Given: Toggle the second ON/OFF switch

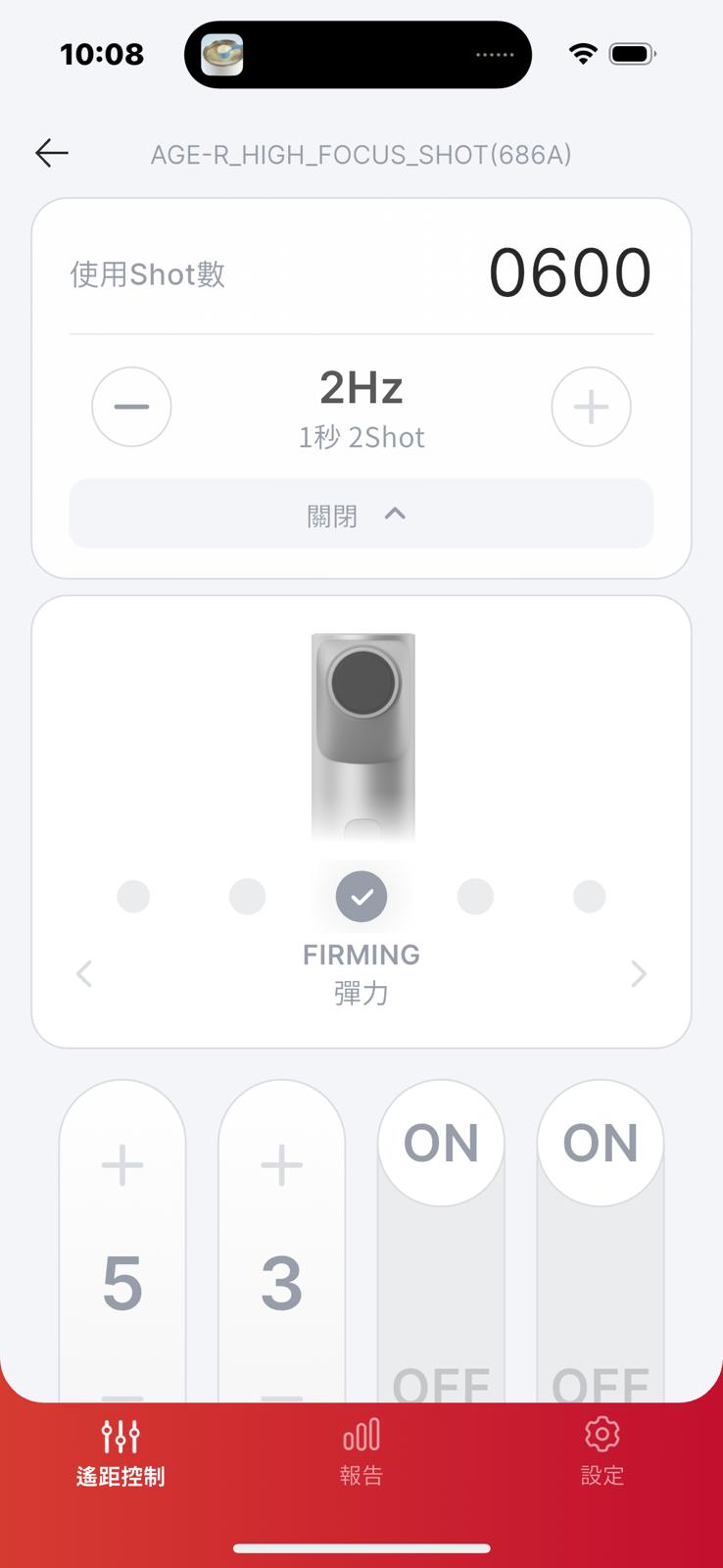Looking at the screenshot, I should click(600, 1144).
